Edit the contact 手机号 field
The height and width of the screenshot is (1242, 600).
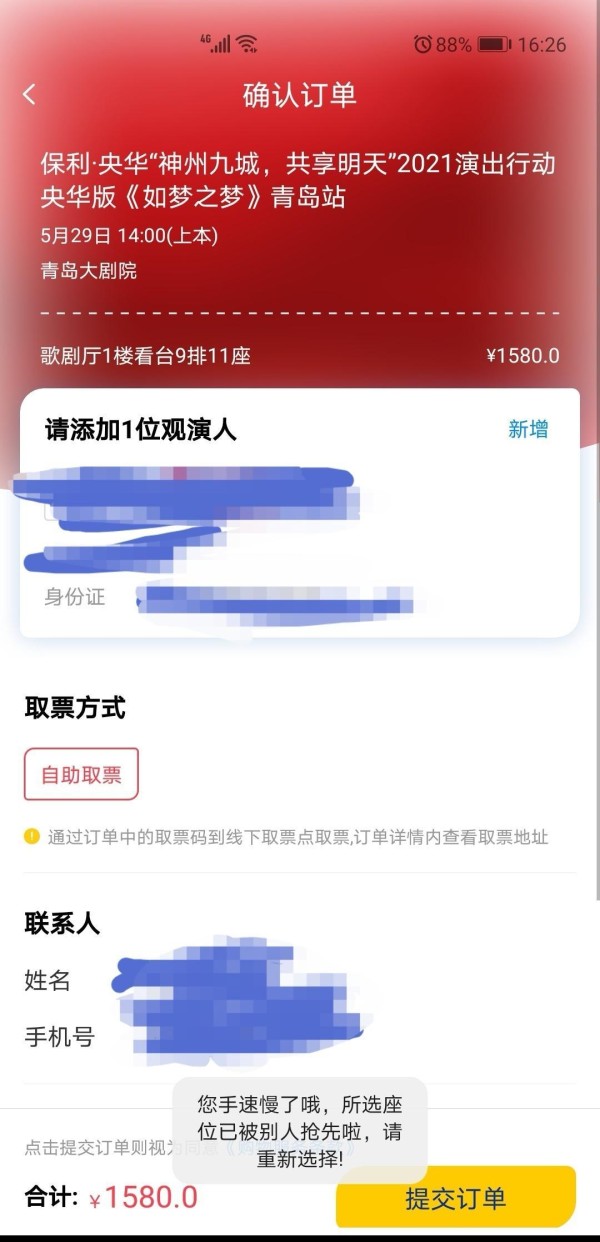pos(300,1037)
